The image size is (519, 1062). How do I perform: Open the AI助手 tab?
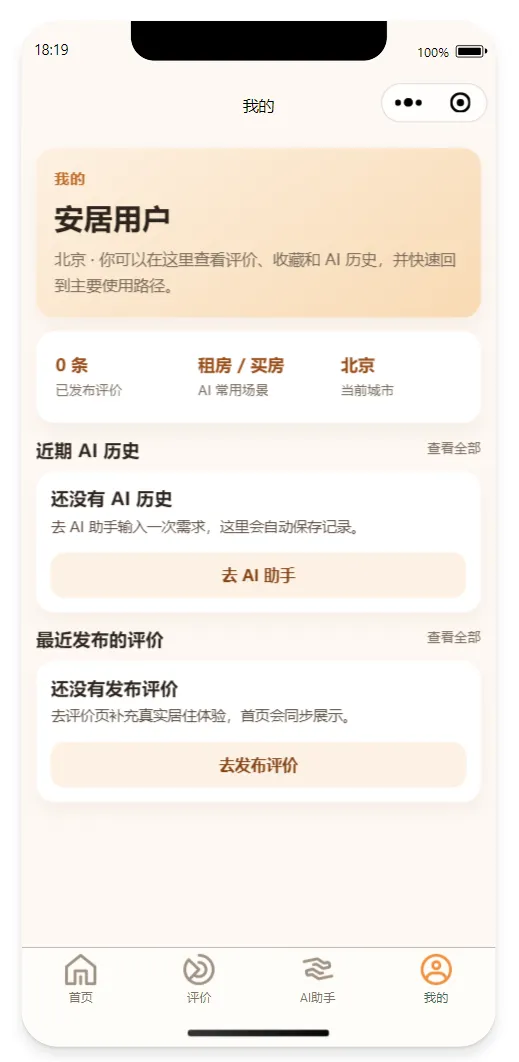[318, 979]
